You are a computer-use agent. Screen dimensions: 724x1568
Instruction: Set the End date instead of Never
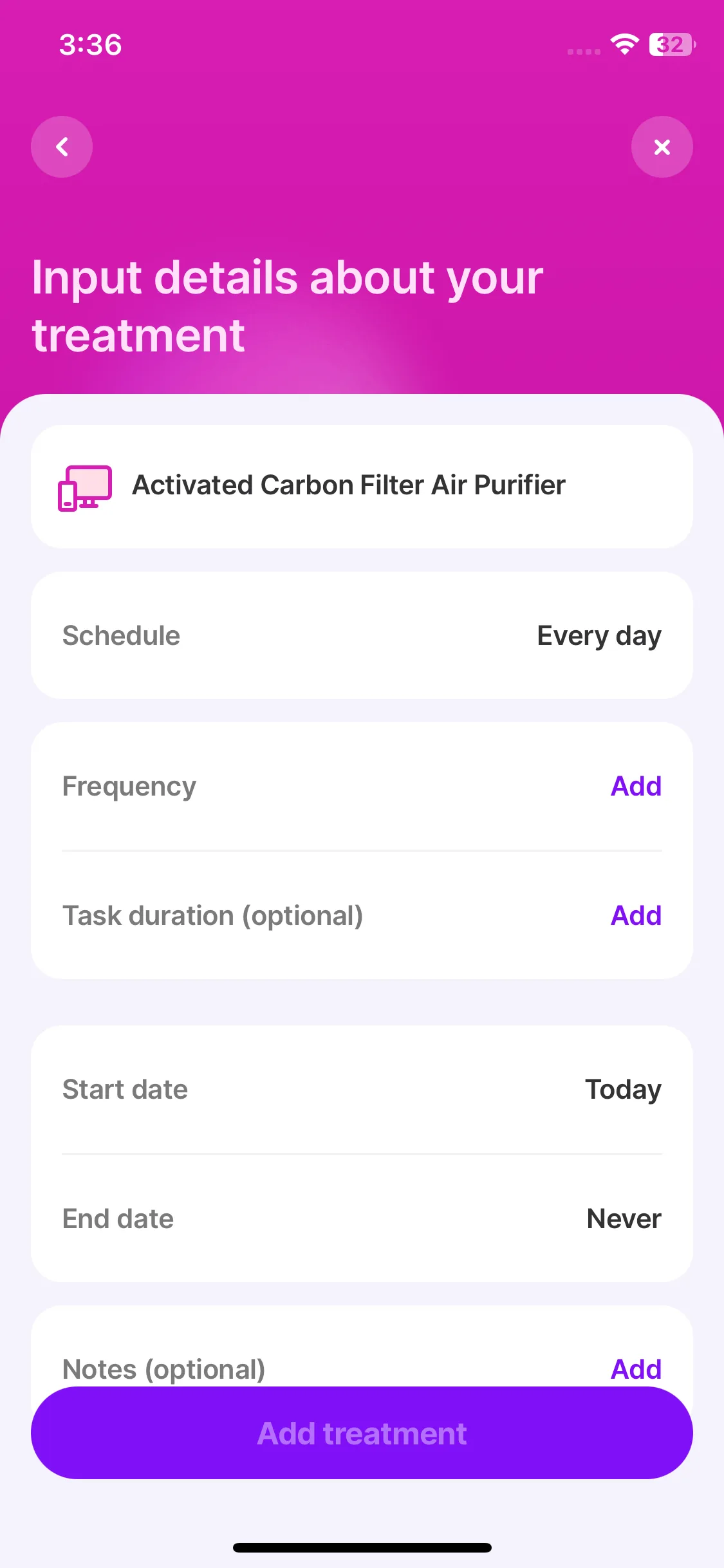tap(623, 1218)
